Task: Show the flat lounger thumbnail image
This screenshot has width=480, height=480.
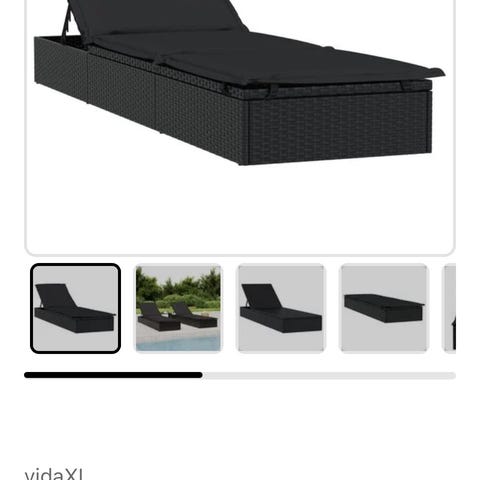Action: [x=384, y=308]
